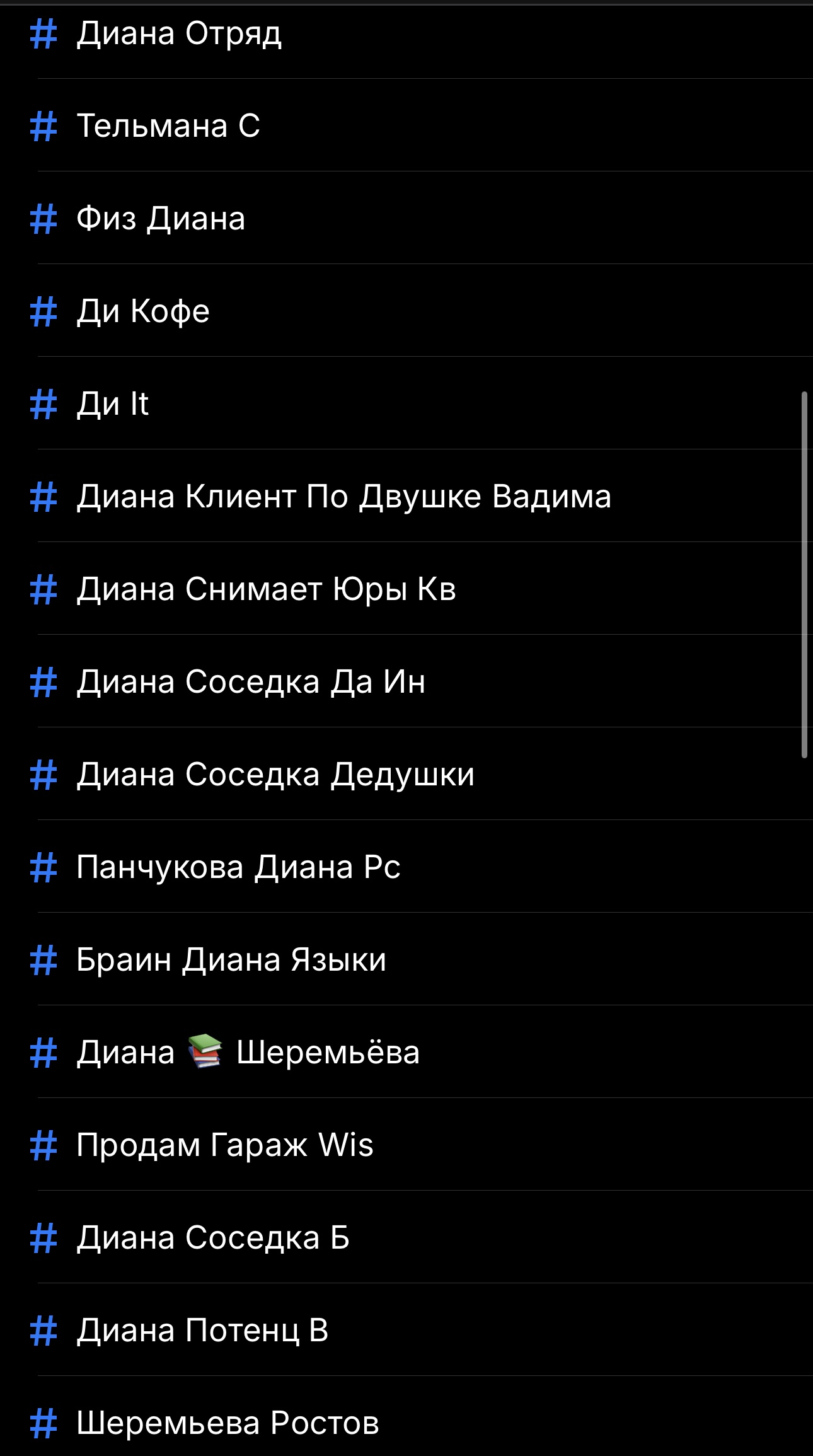Open Диана Снимает Юры Кв
The height and width of the screenshot is (1456, 813).
click(407, 589)
